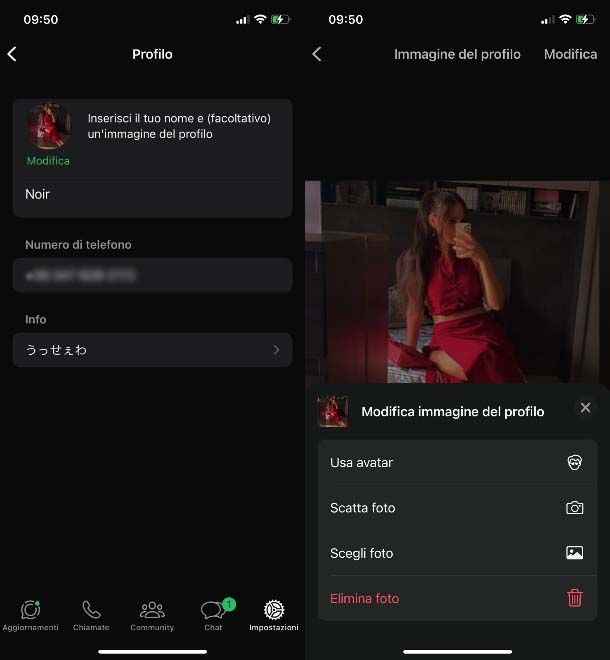610x660 pixels.
Task: Select Scegli foto from gallery
Action: tap(457, 553)
